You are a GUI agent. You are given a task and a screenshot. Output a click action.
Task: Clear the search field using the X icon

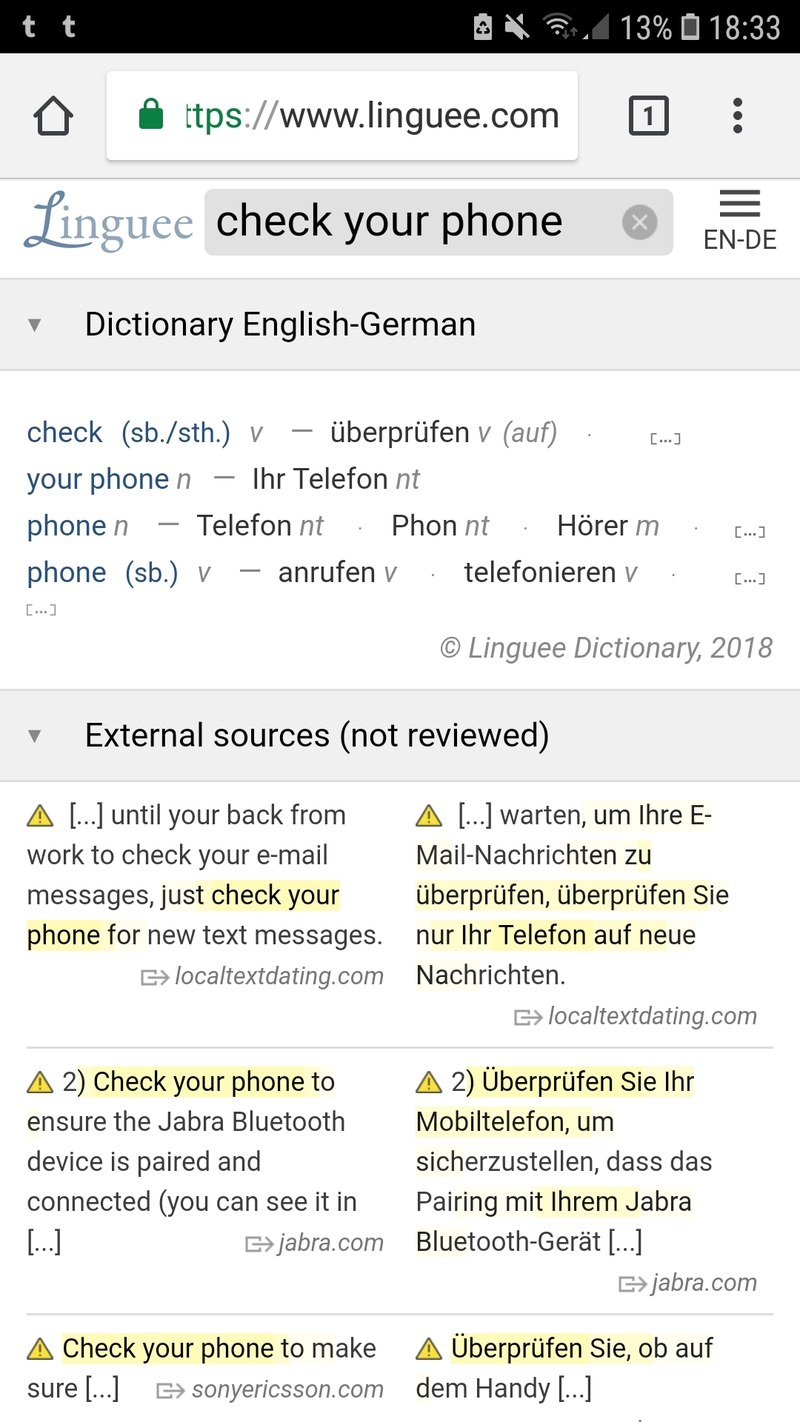point(639,222)
